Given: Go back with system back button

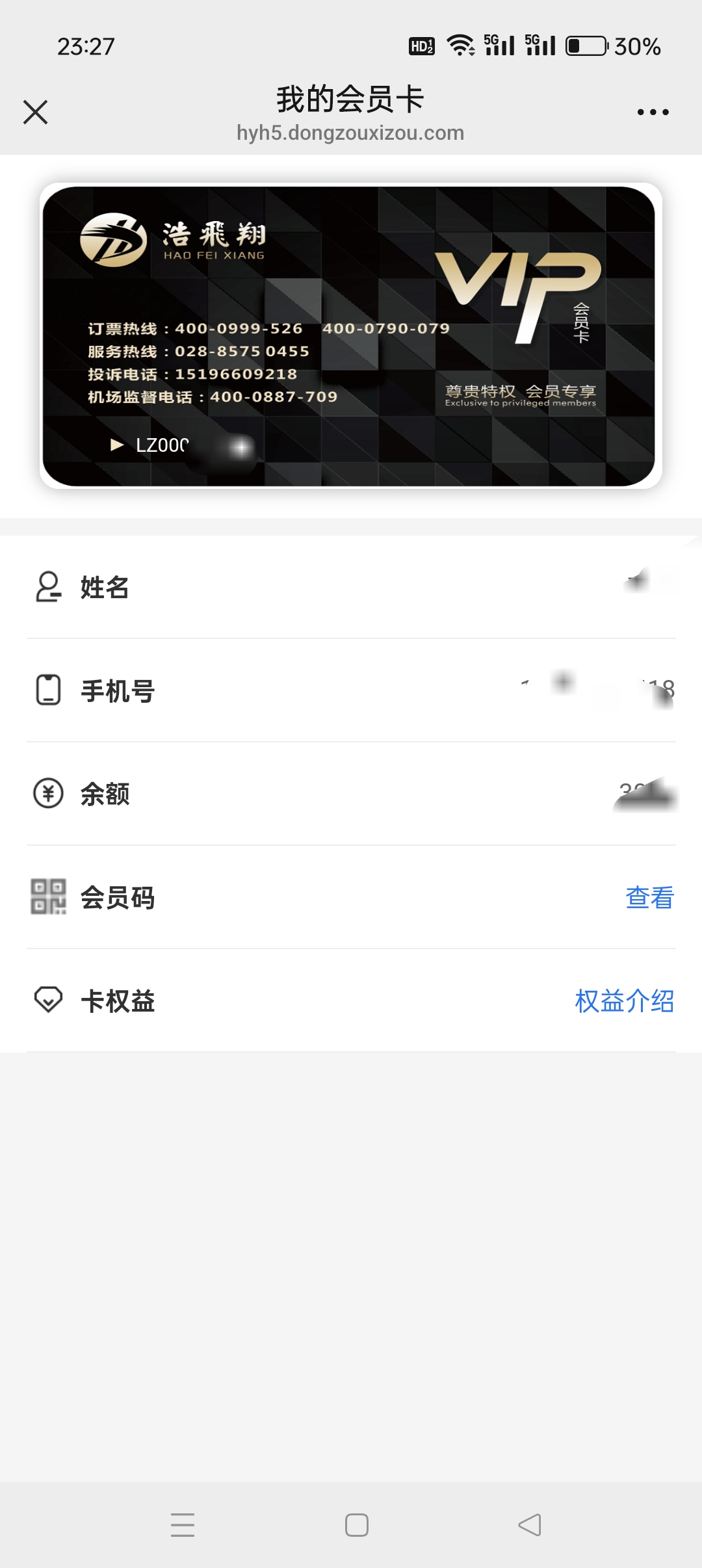Looking at the screenshot, I should pyautogui.click(x=530, y=1524).
